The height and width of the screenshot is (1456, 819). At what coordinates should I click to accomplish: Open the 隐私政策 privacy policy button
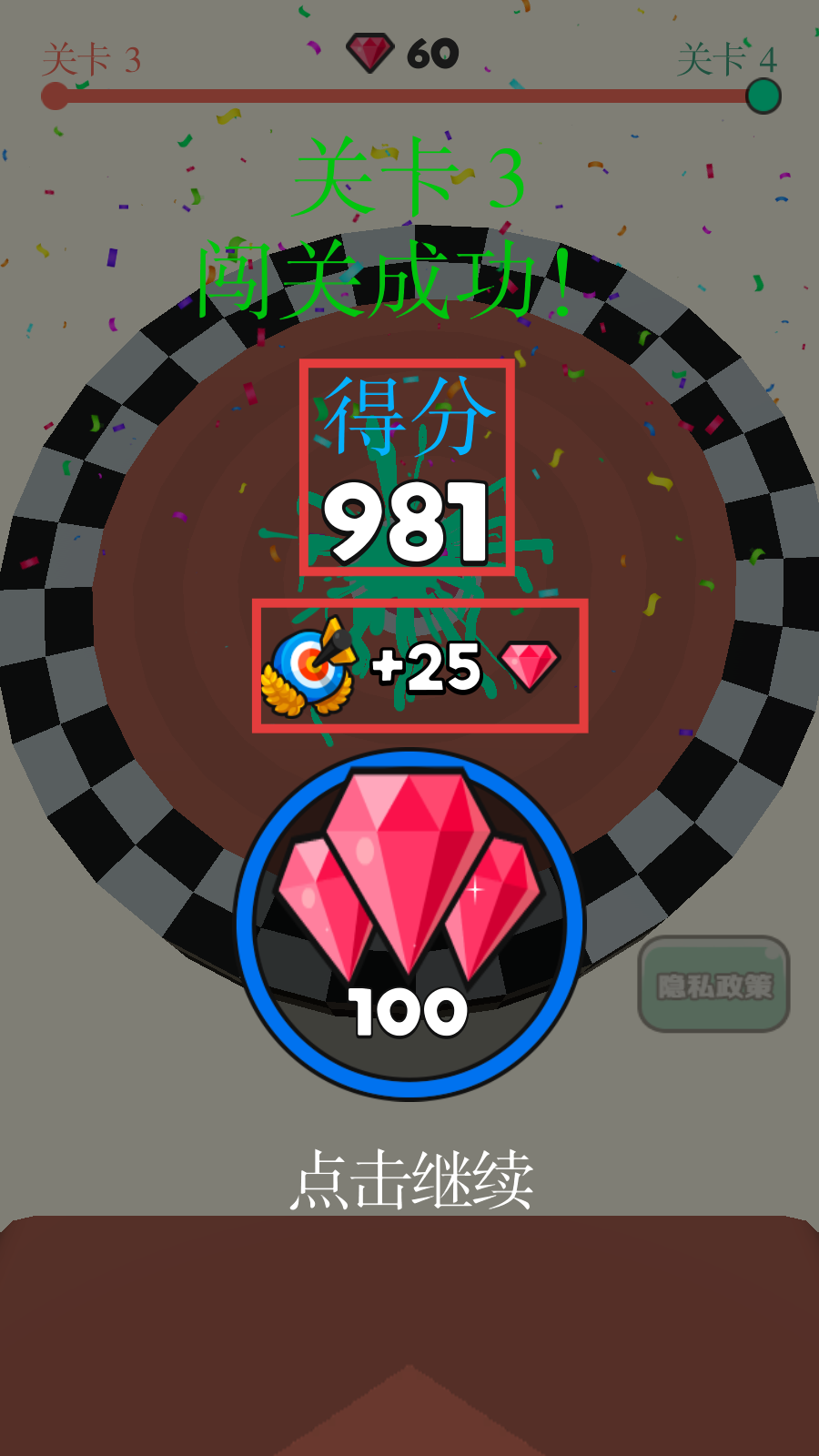pos(714,985)
